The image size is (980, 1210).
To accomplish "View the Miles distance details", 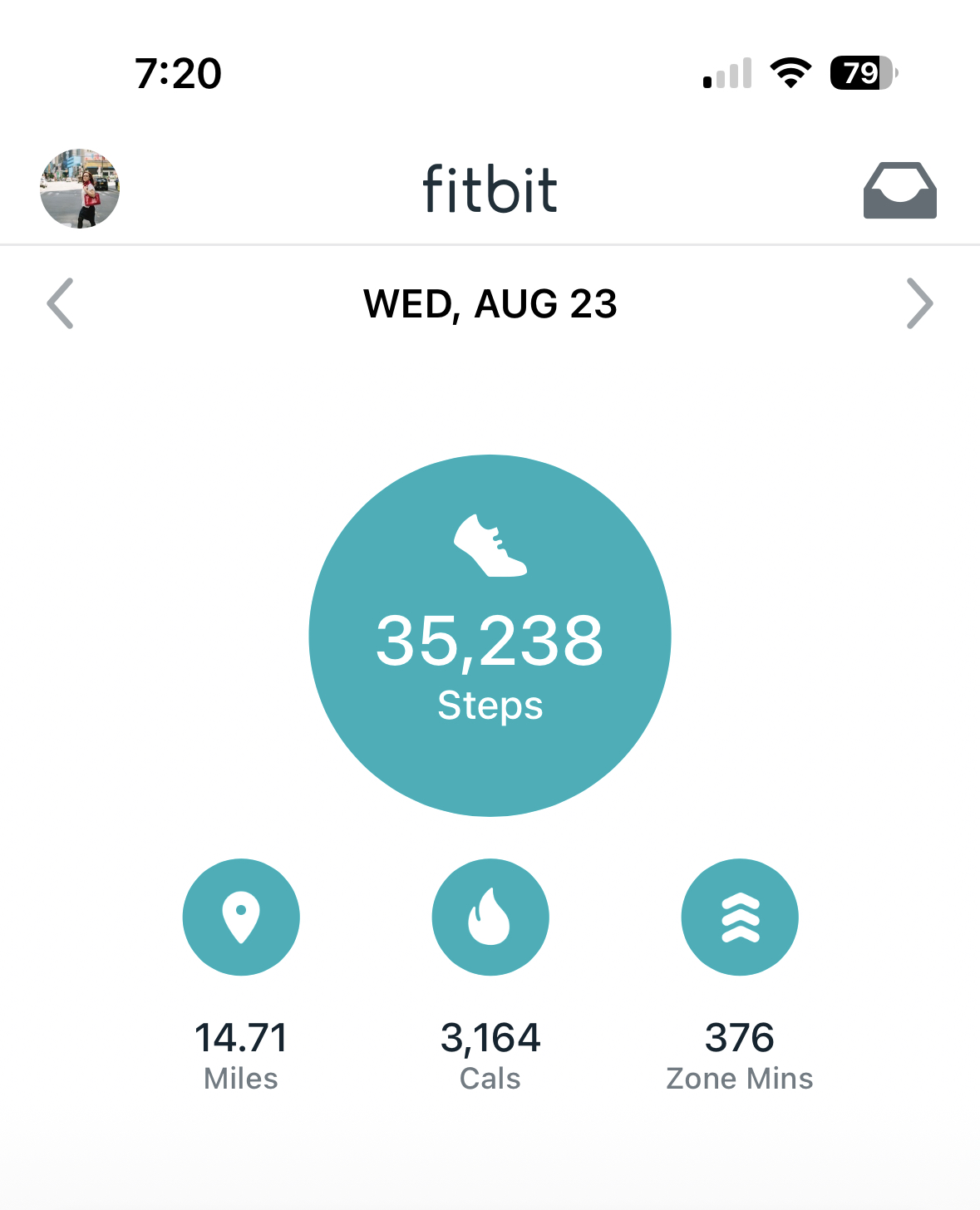I will click(x=241, y=917).
